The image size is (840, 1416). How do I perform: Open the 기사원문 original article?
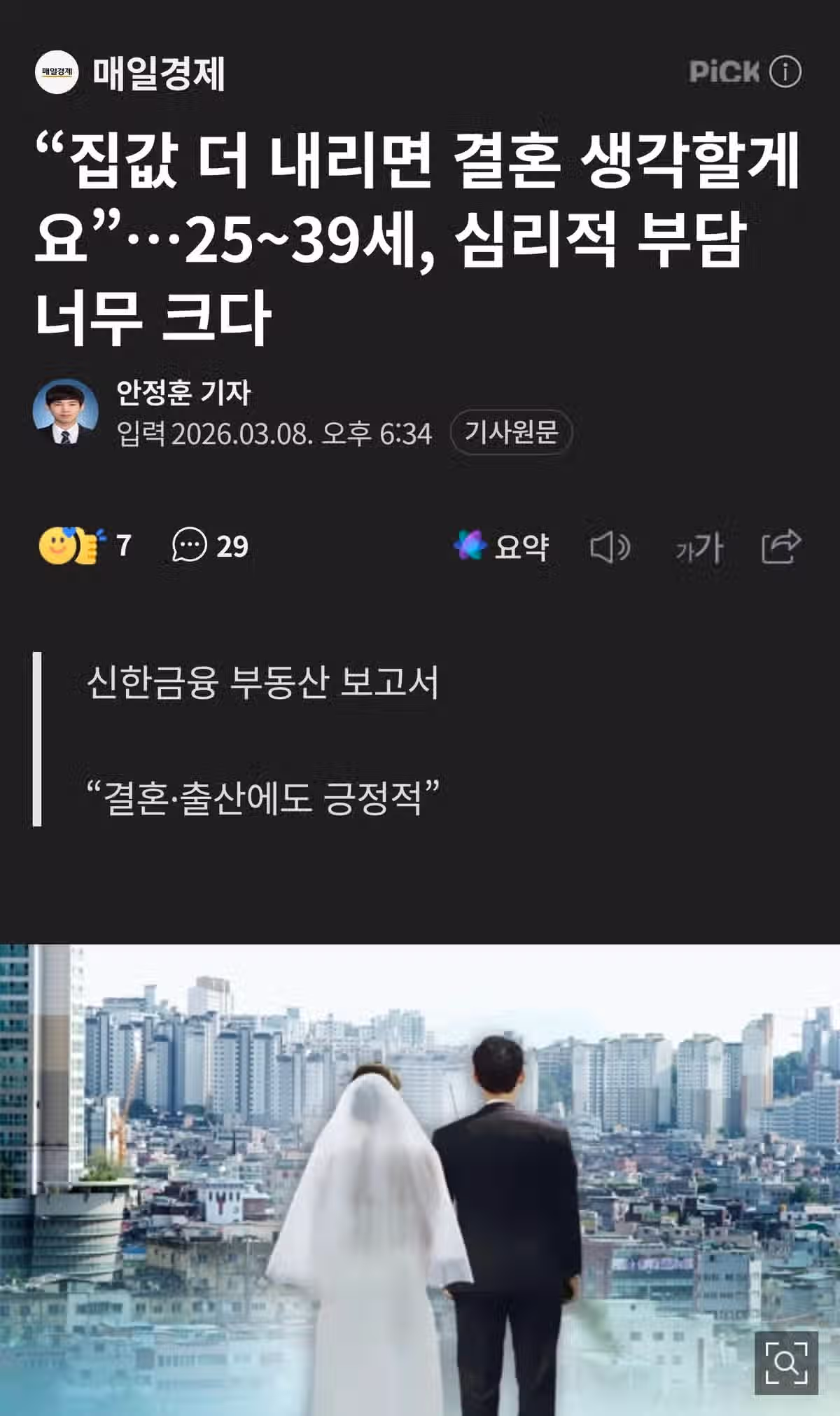click(x=511, y=432)
